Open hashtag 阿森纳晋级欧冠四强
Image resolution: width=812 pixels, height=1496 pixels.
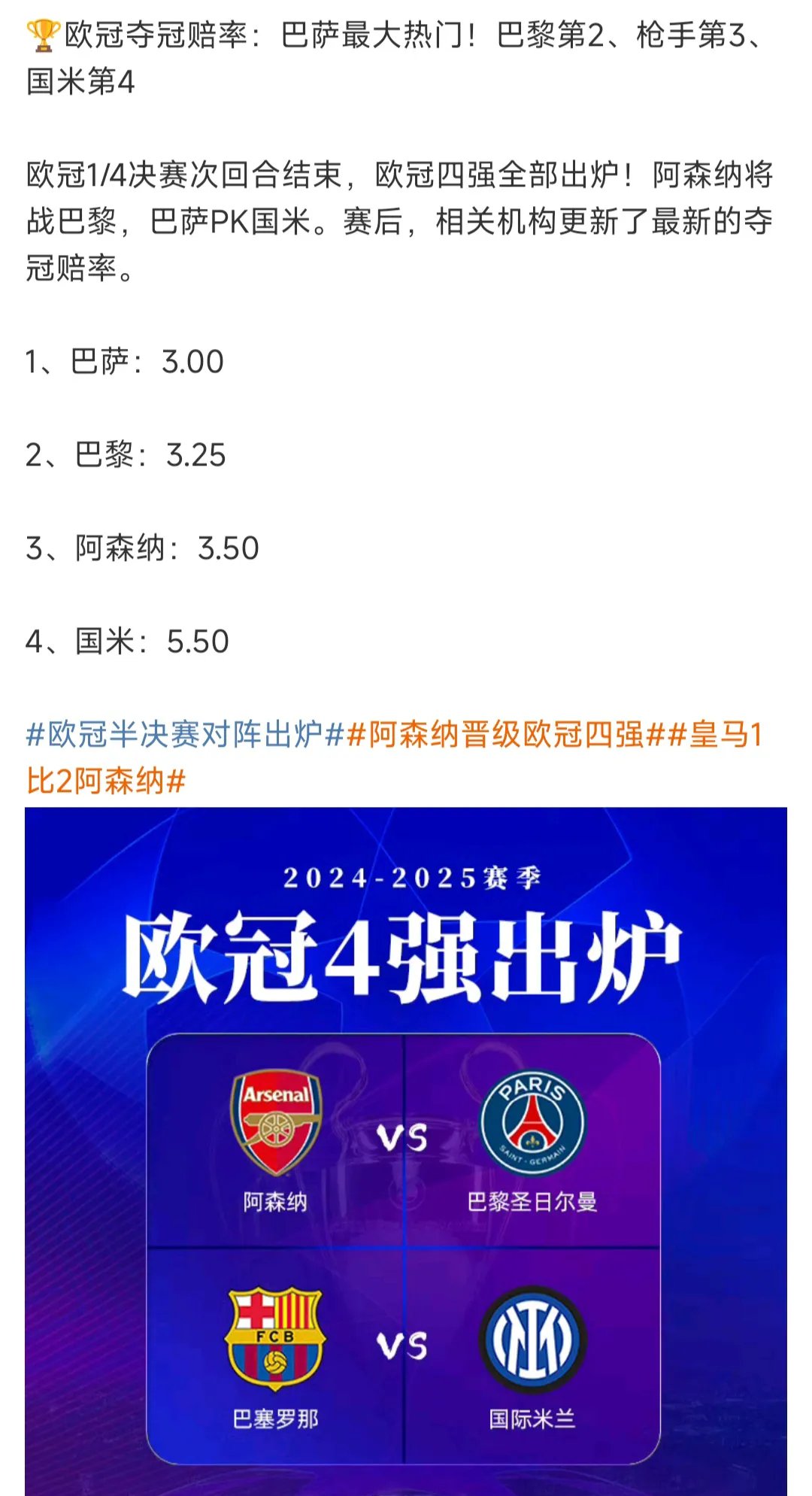click(x=505, y=734)
